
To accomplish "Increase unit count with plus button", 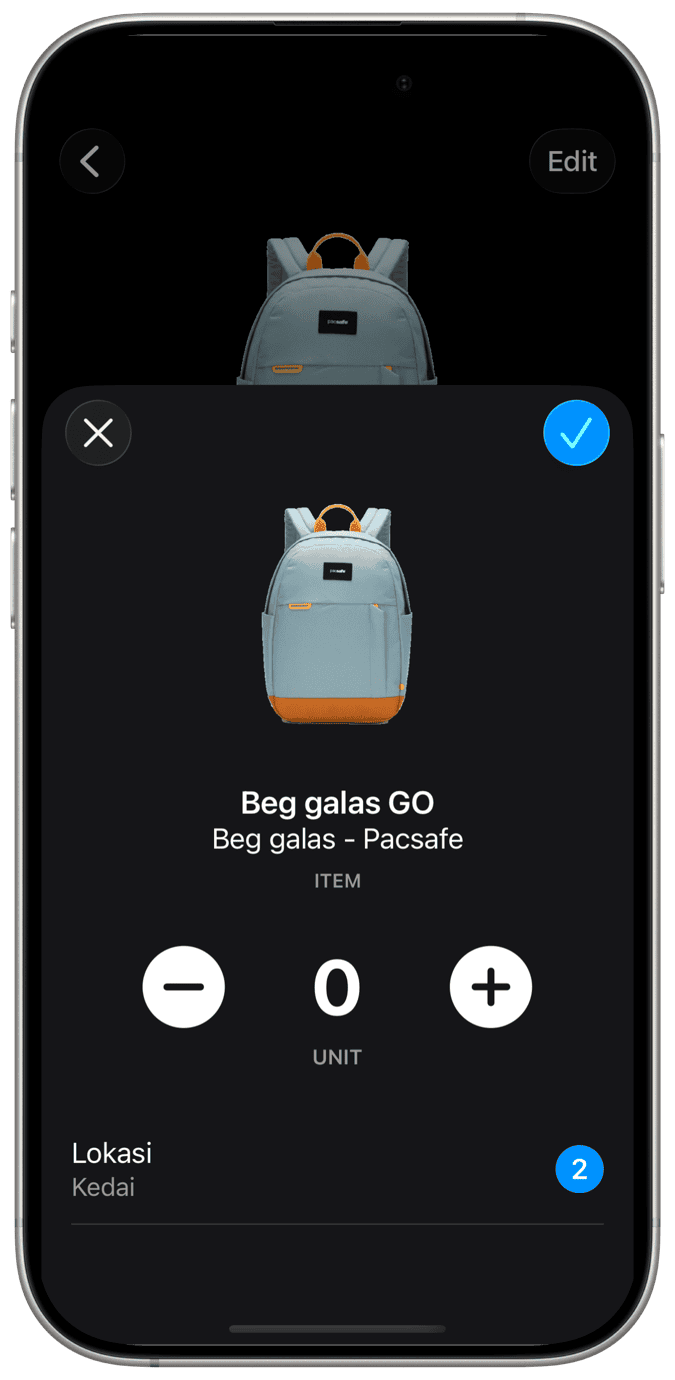I will (x=490, y=987).
